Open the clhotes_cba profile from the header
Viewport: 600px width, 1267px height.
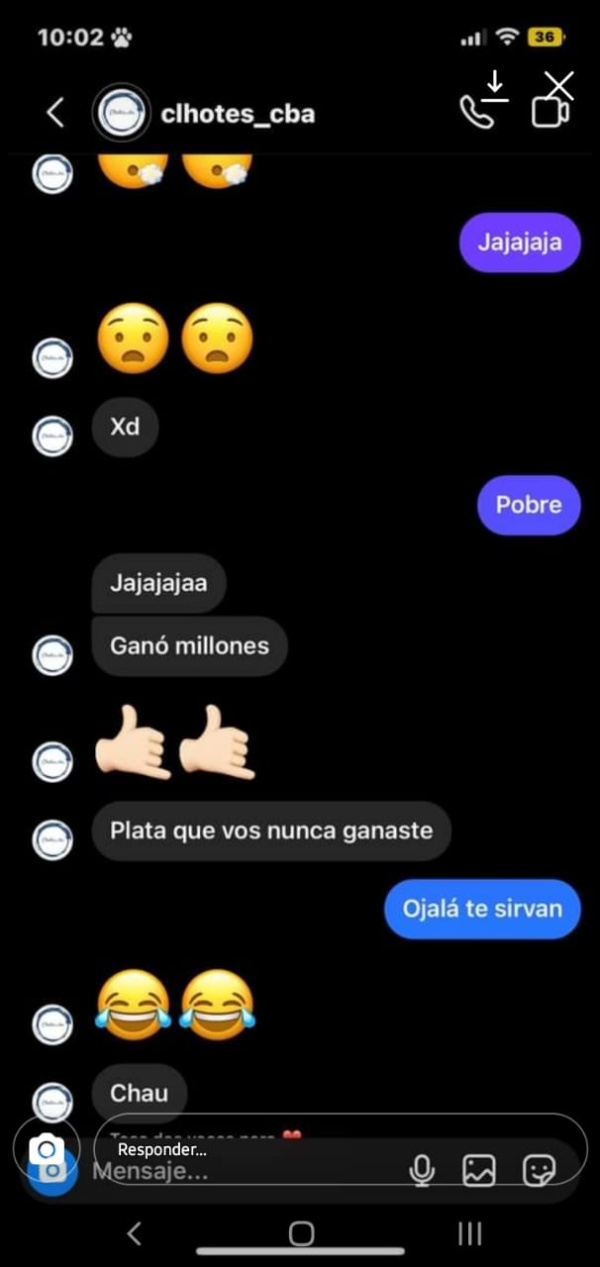click(237, 114)
